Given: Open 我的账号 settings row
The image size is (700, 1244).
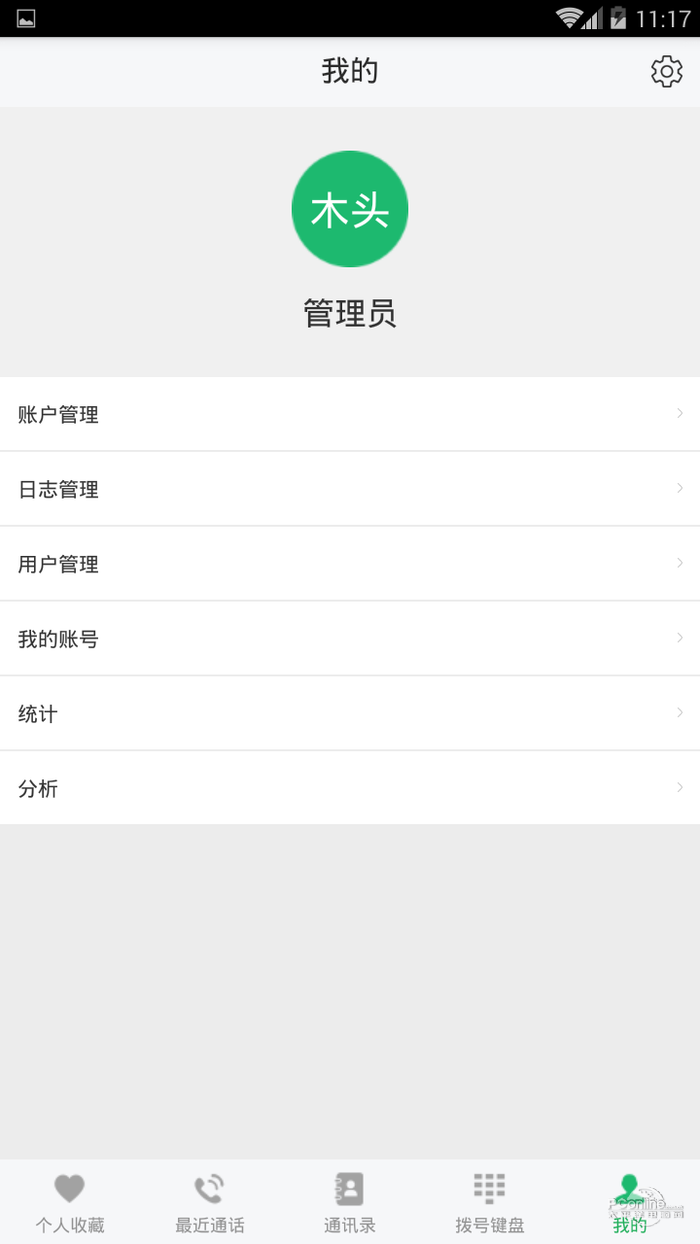Looking at the screenshot, I should (350, 639).
